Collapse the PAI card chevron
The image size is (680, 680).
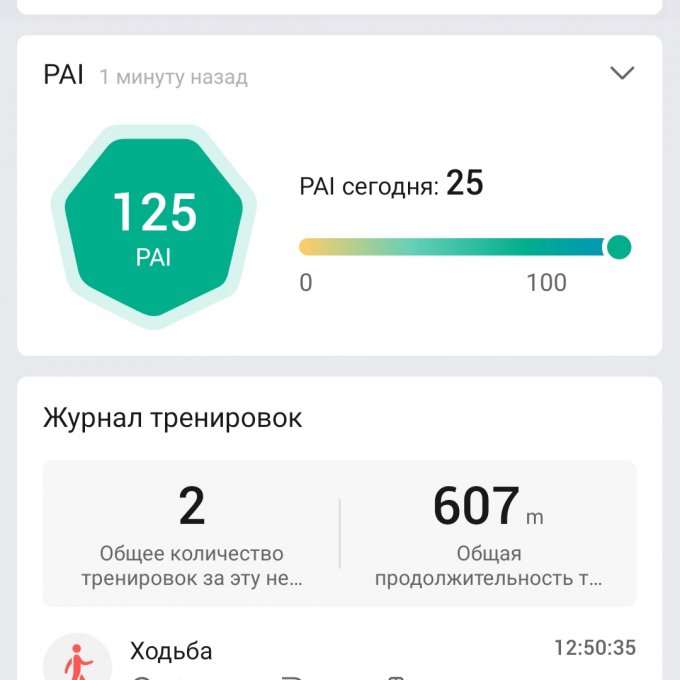[x=622, y=74]
